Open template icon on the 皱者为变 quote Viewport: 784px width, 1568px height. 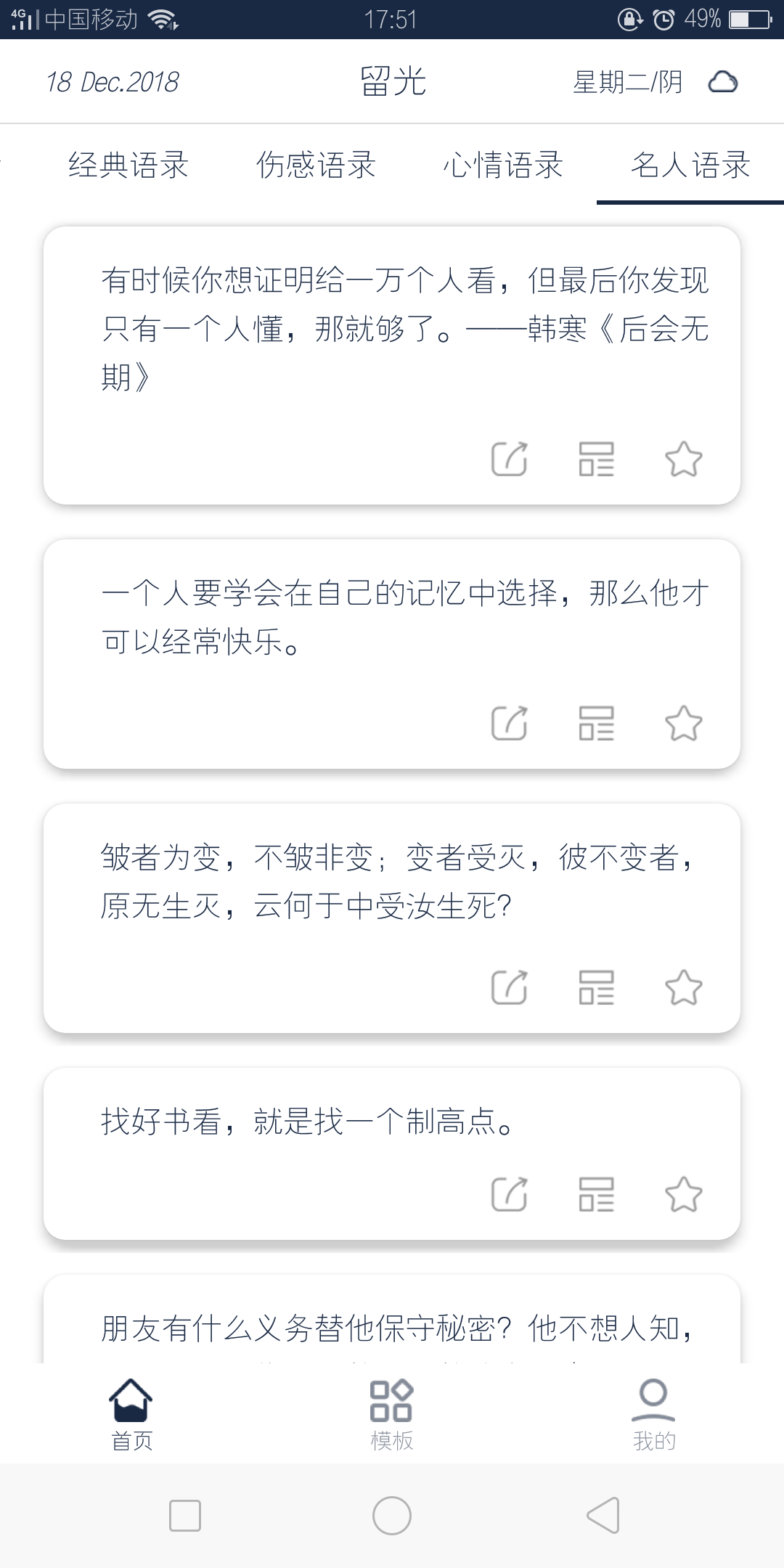pos(597,987)
